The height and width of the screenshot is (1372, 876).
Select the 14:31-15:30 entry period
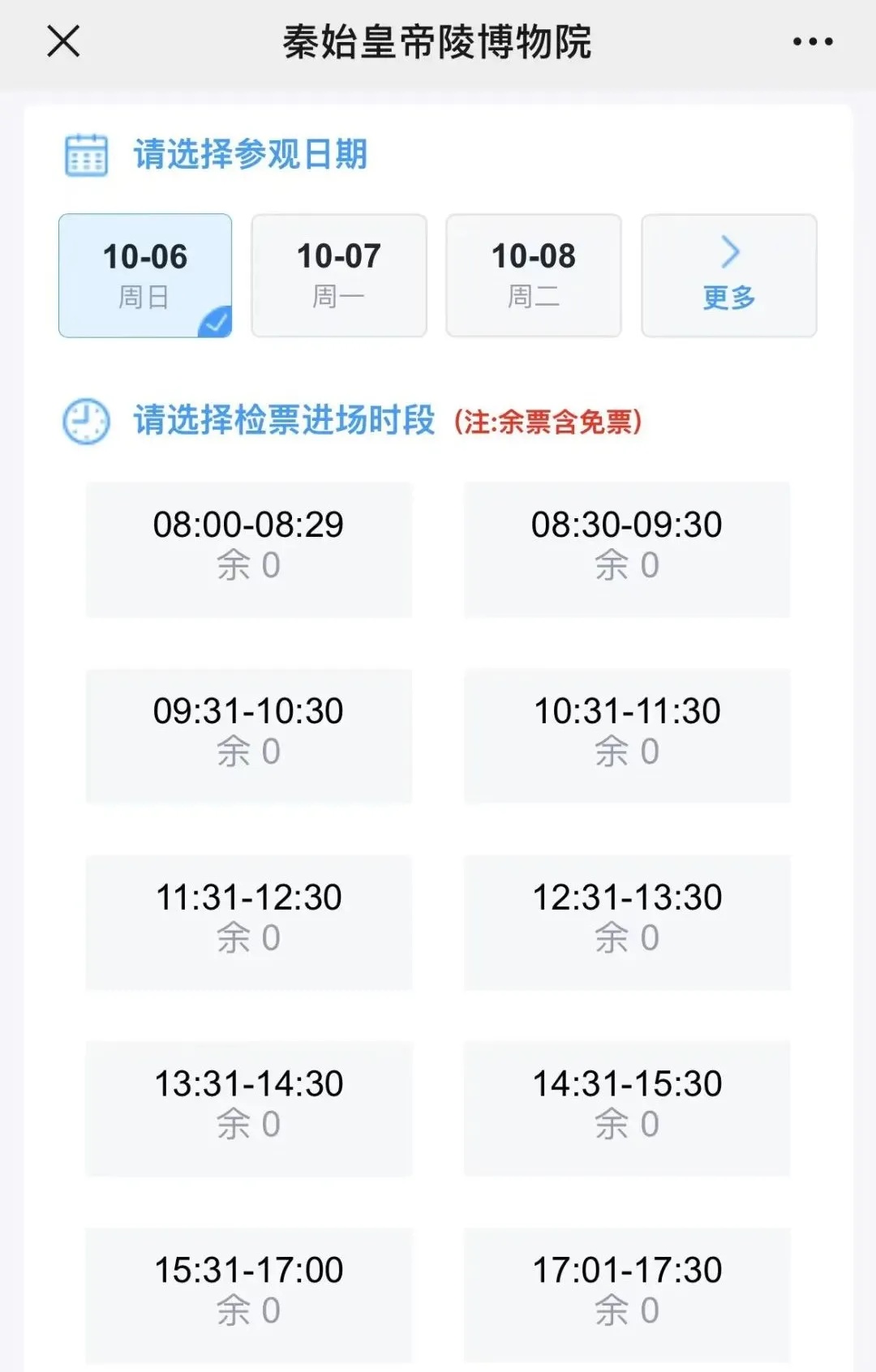pos(627,1108)
